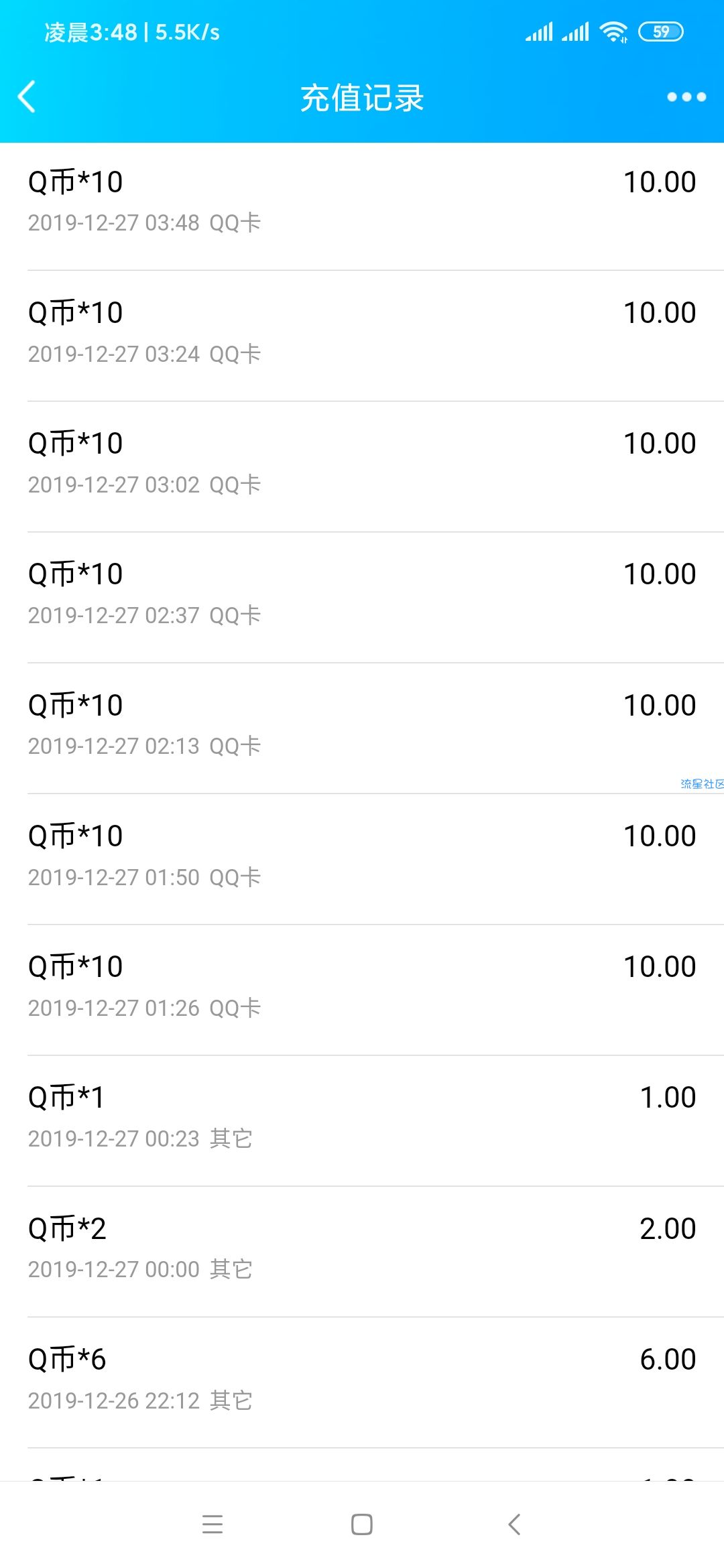The height and width of the screenshot is (1568, 724).
Task: Tap the system back arrow
Action: 514,1524
